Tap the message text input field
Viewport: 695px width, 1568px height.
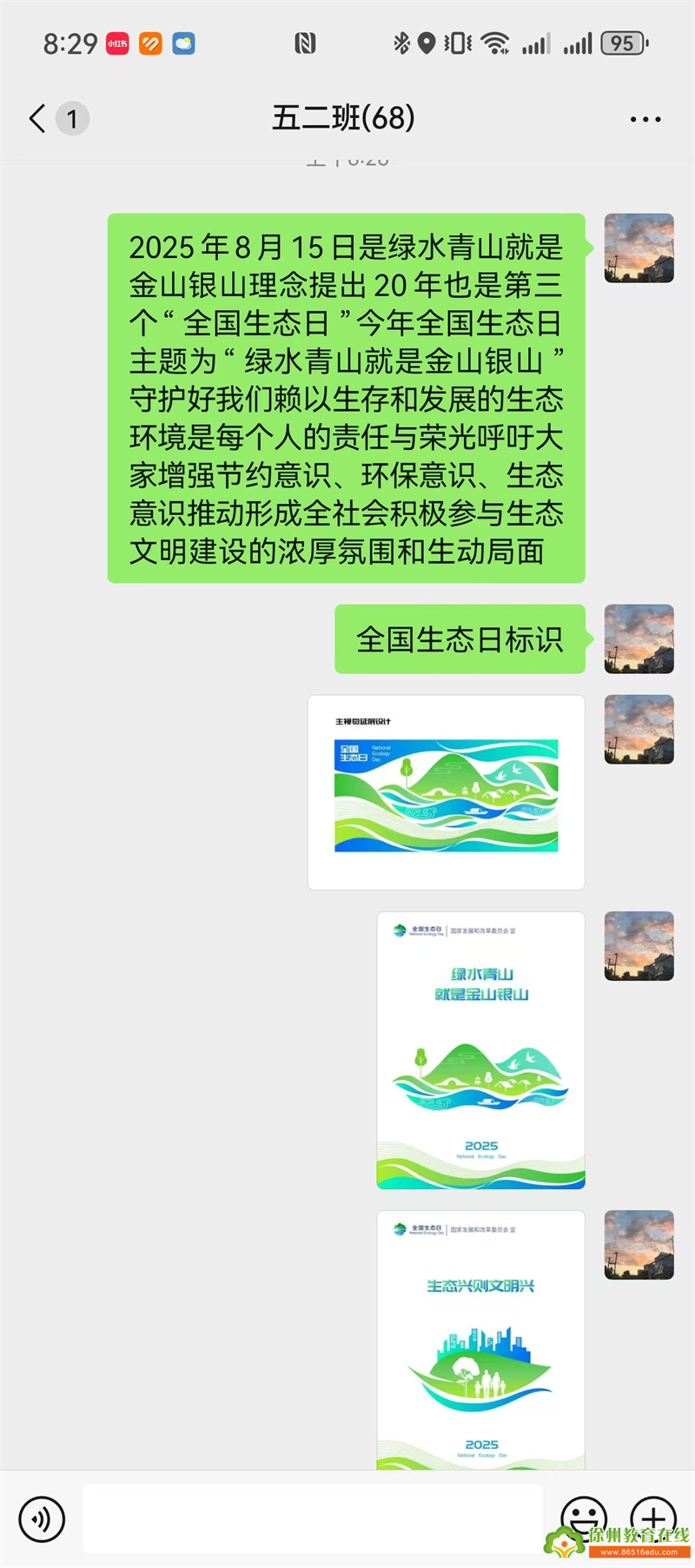click(313, 1518)
